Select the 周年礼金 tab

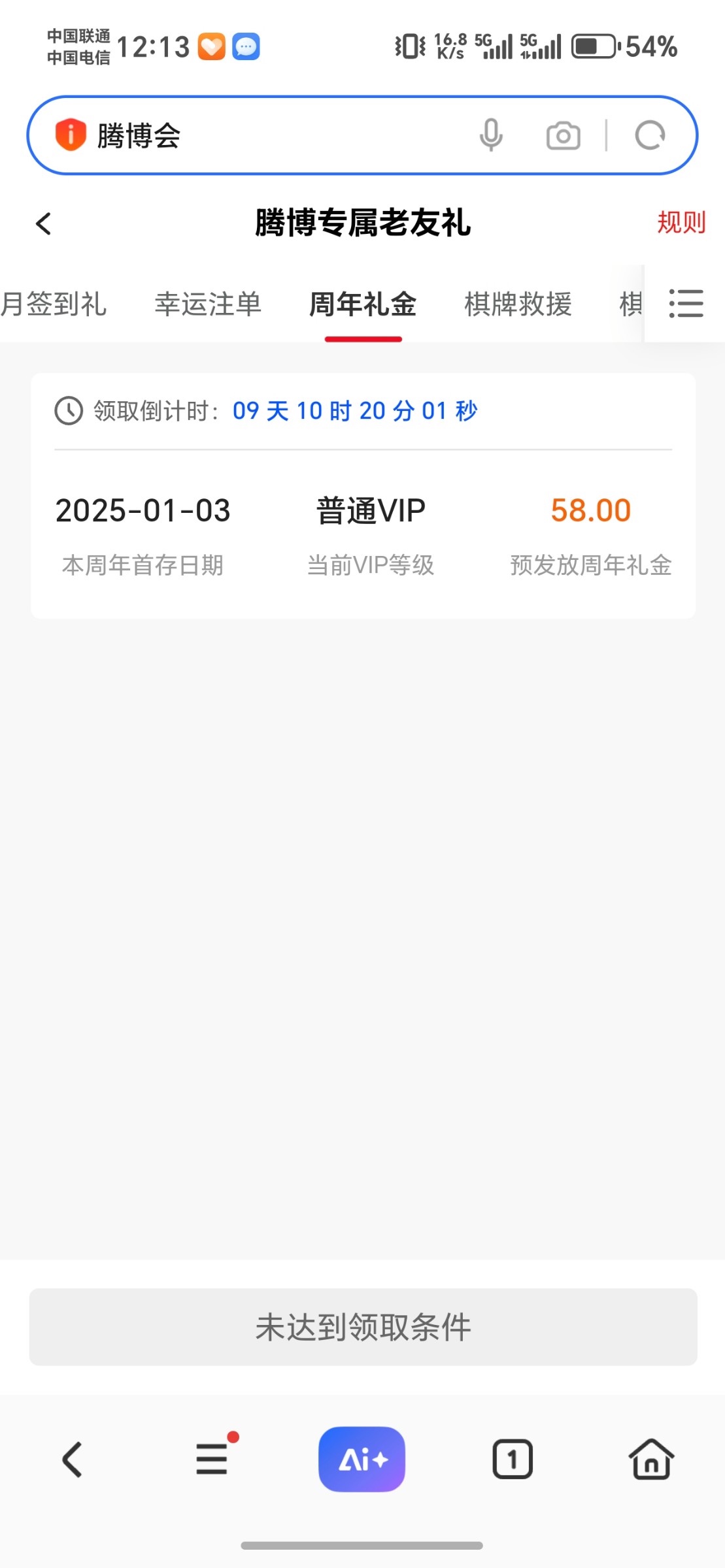click(x=363, y=304)
